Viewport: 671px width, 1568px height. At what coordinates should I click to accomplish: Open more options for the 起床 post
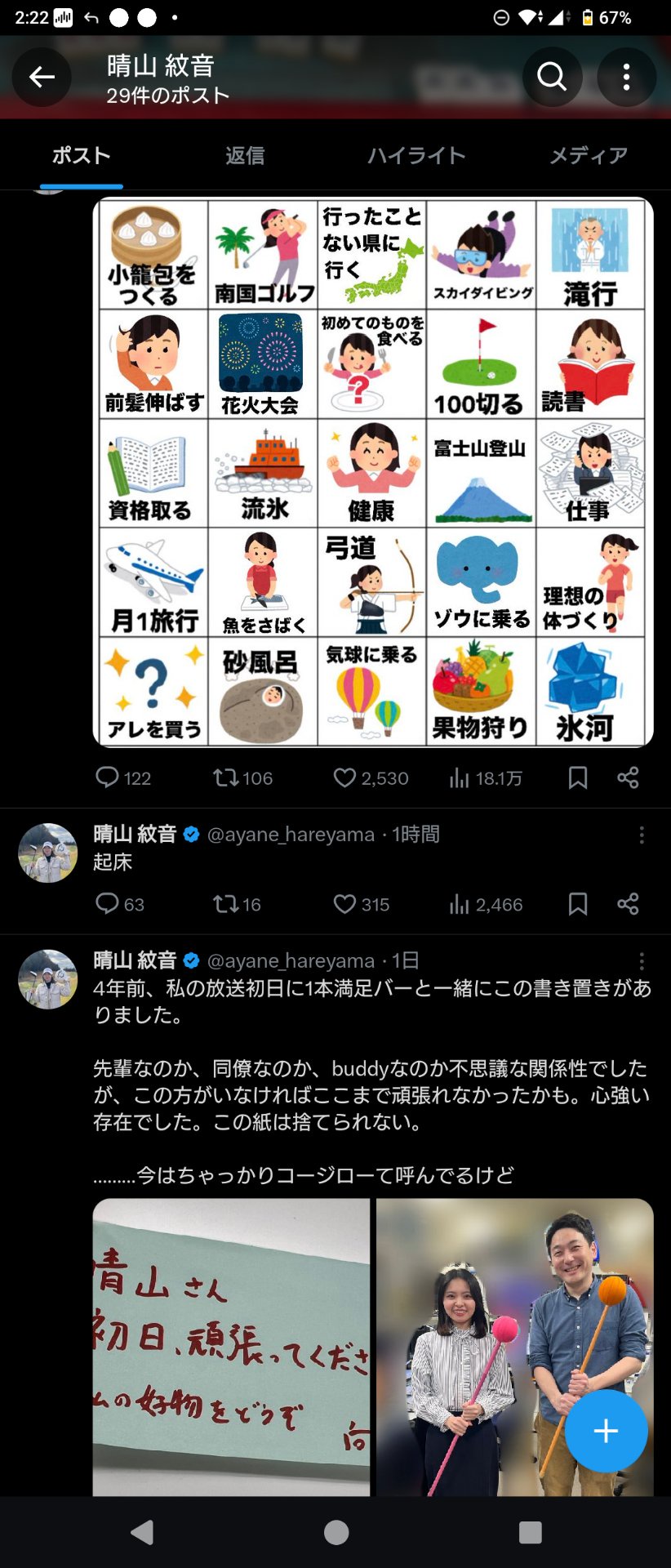click(642, 835)
